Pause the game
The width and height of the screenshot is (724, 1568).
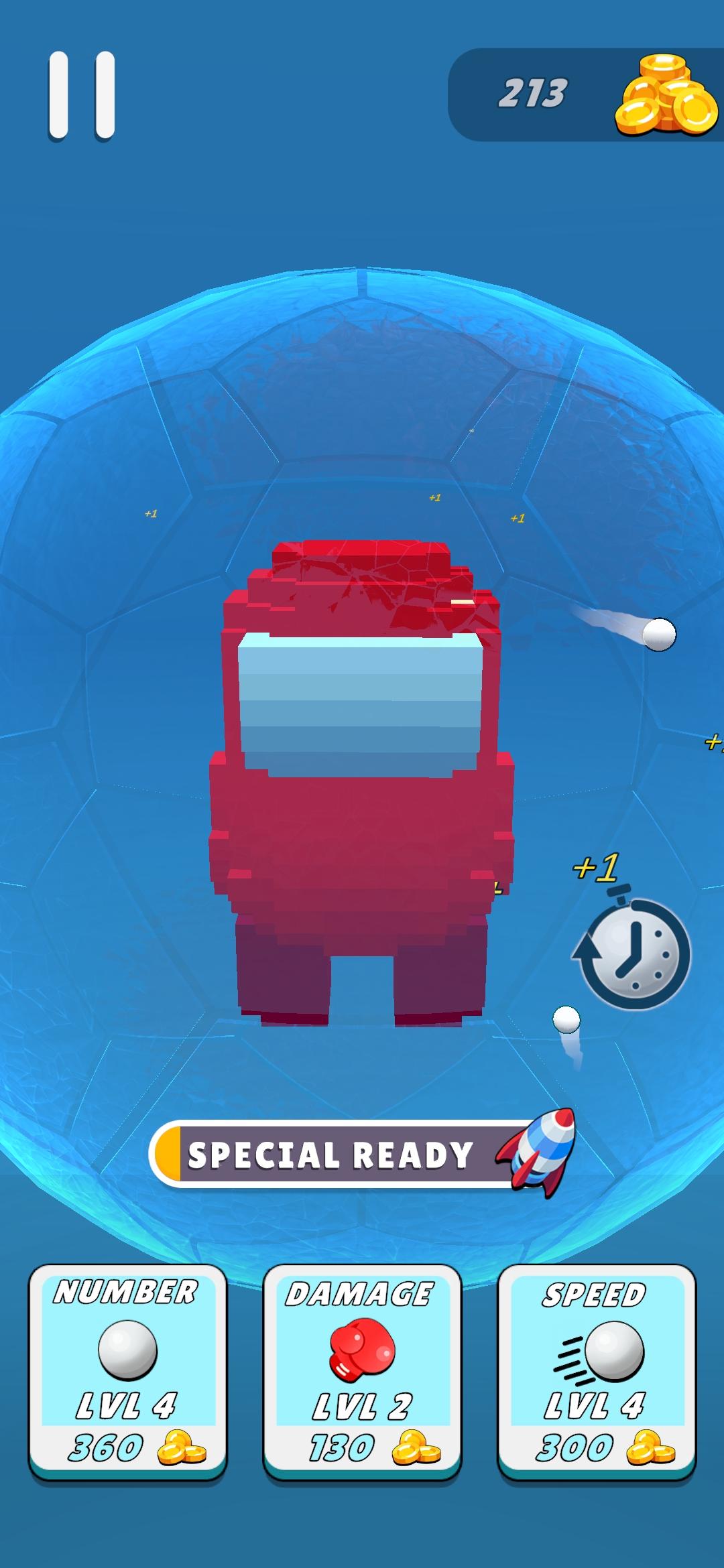click(82, 95)
